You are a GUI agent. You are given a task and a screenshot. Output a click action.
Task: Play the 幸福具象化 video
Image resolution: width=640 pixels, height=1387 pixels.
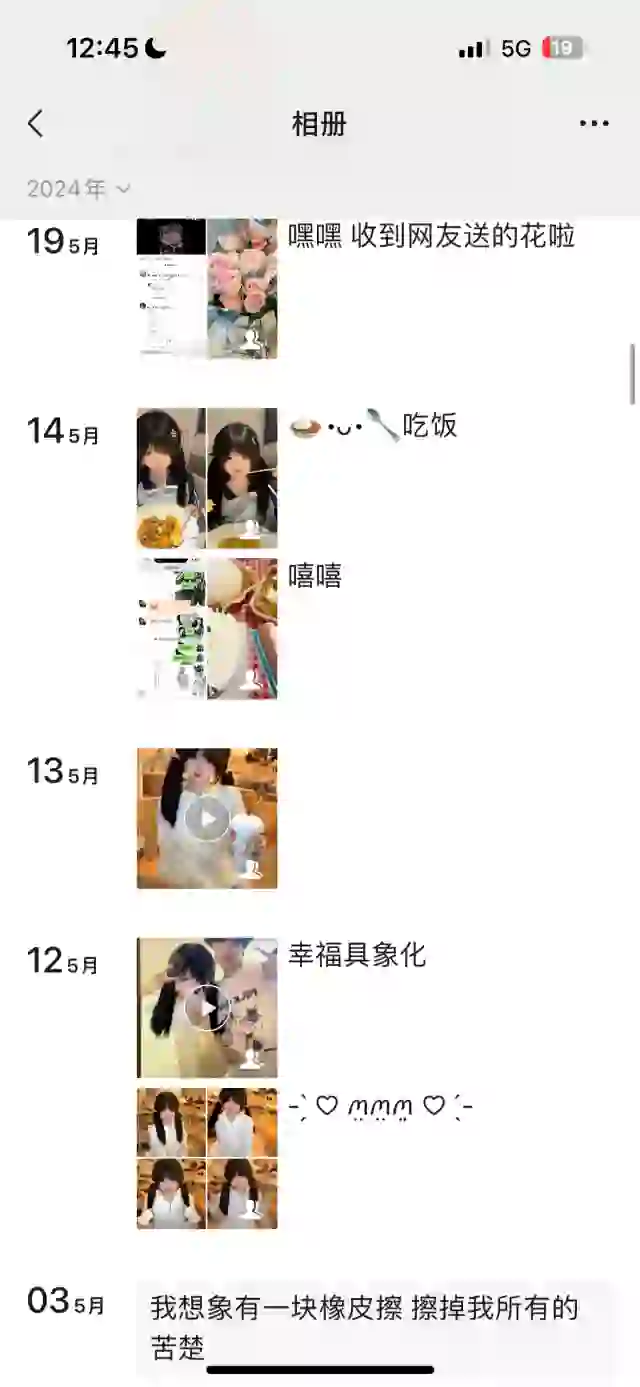pyautogui.click(x=207, y=1008)
